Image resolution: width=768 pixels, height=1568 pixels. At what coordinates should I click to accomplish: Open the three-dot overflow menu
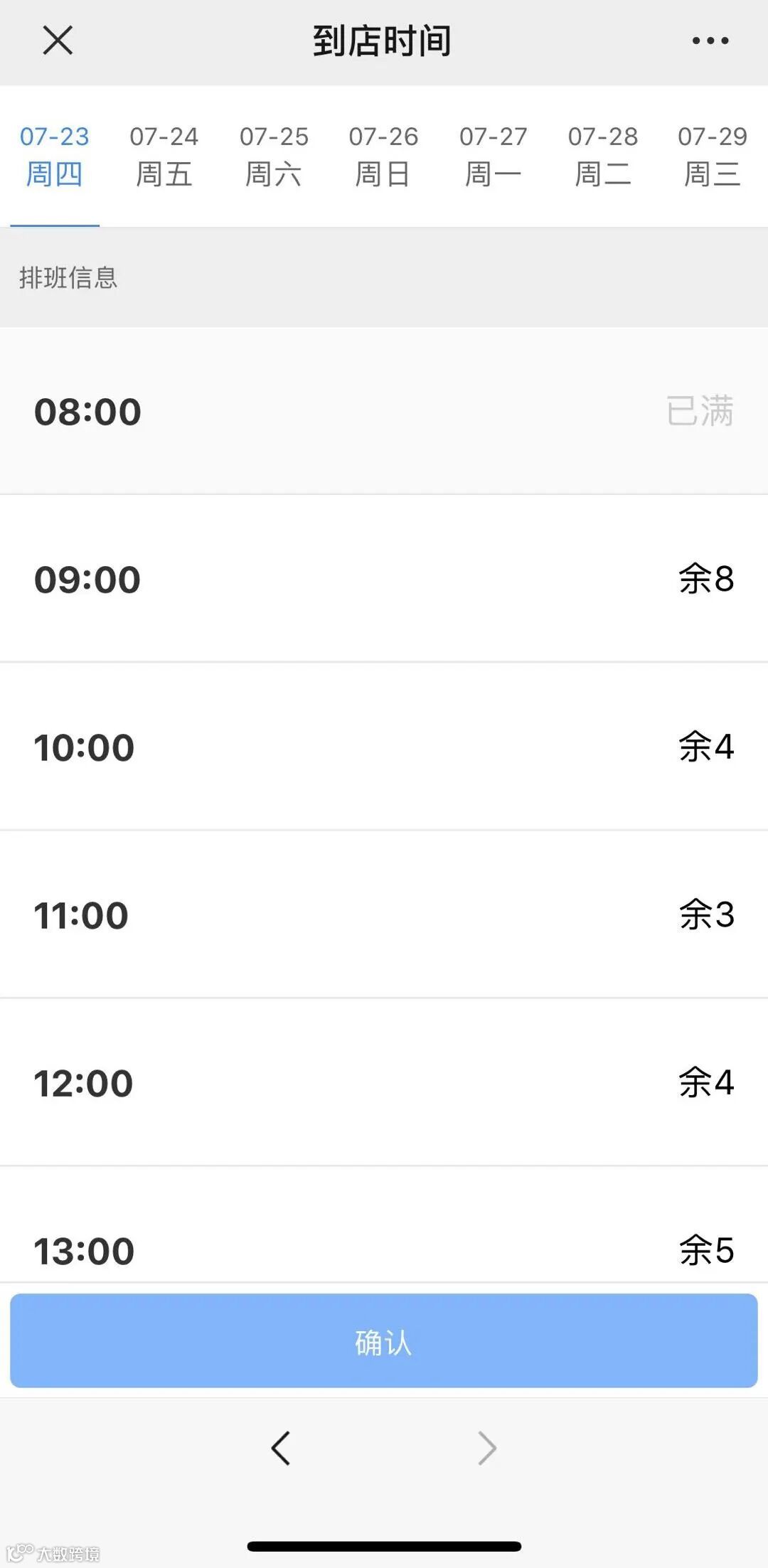pyautogui.click(x=710, y=41)
